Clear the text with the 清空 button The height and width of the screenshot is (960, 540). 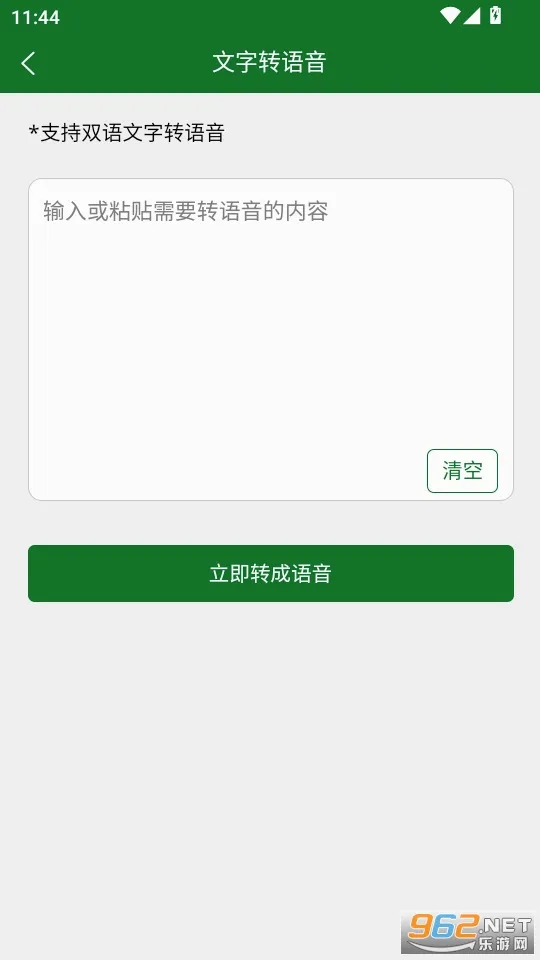(x=462, y=471)
